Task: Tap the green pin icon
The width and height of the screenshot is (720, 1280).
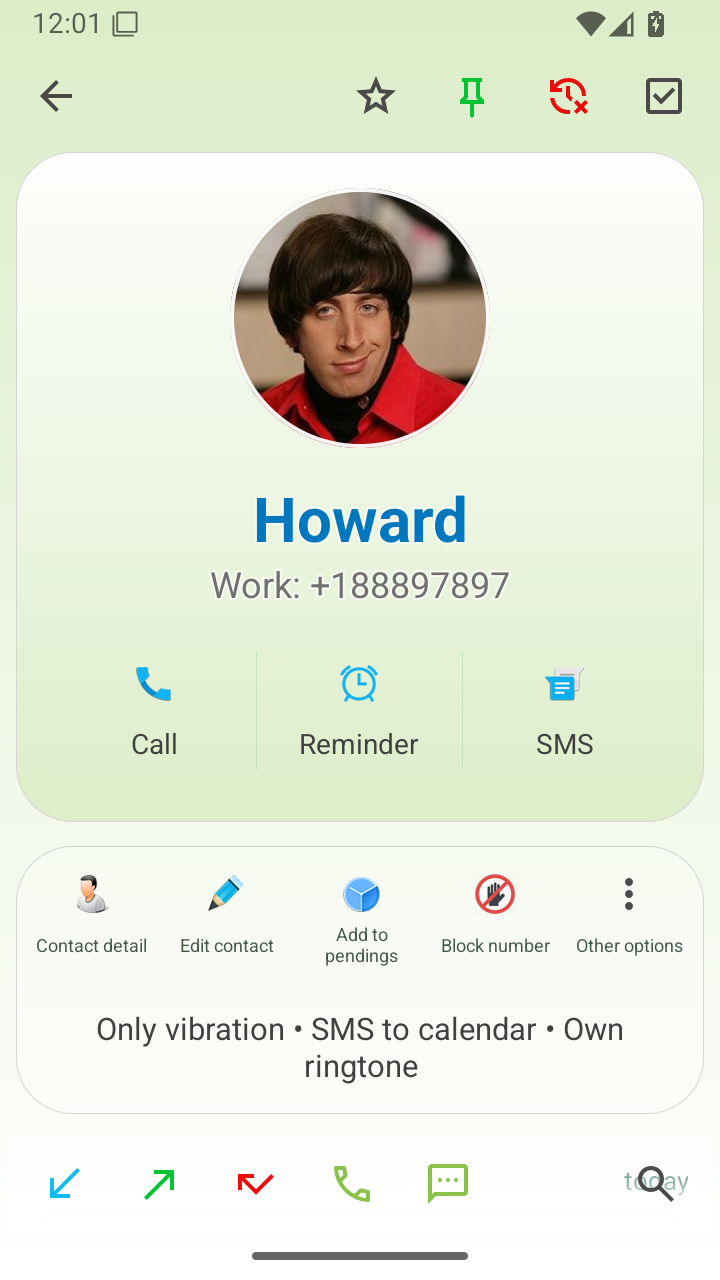Action: click(x=472, y=97)
